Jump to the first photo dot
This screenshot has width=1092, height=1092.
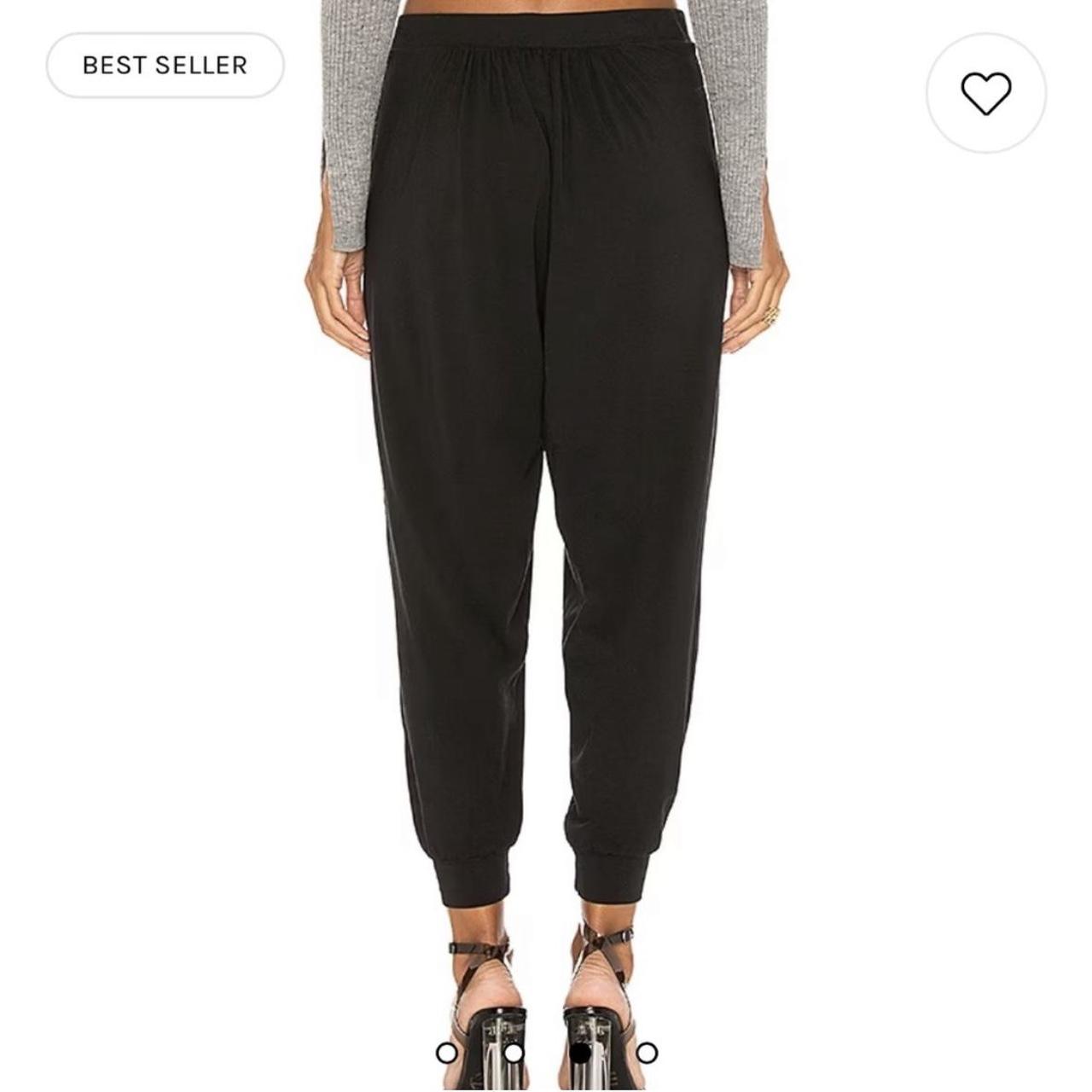[446, 1052]
